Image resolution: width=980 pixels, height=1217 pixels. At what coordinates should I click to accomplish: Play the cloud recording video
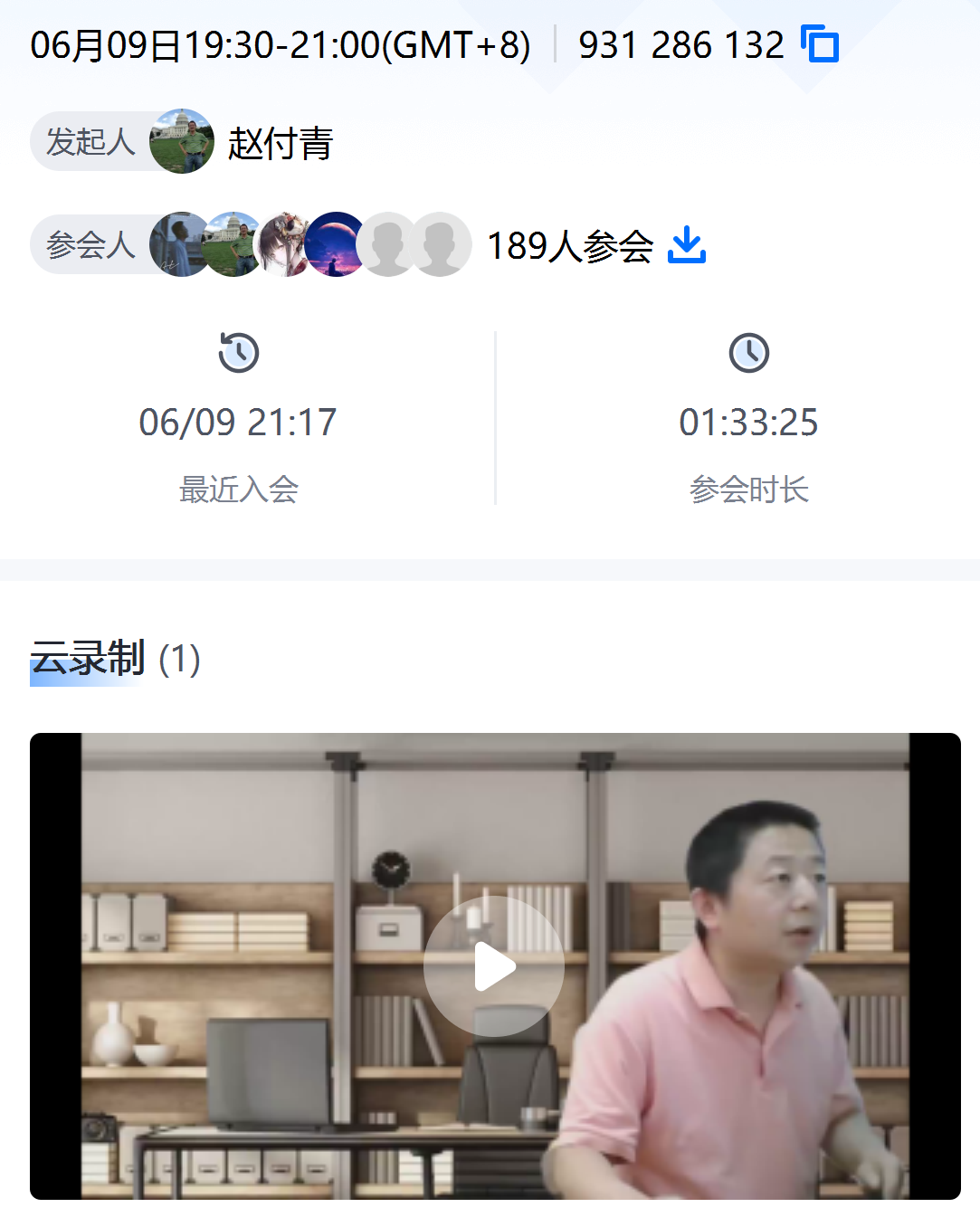coord(494,966)
